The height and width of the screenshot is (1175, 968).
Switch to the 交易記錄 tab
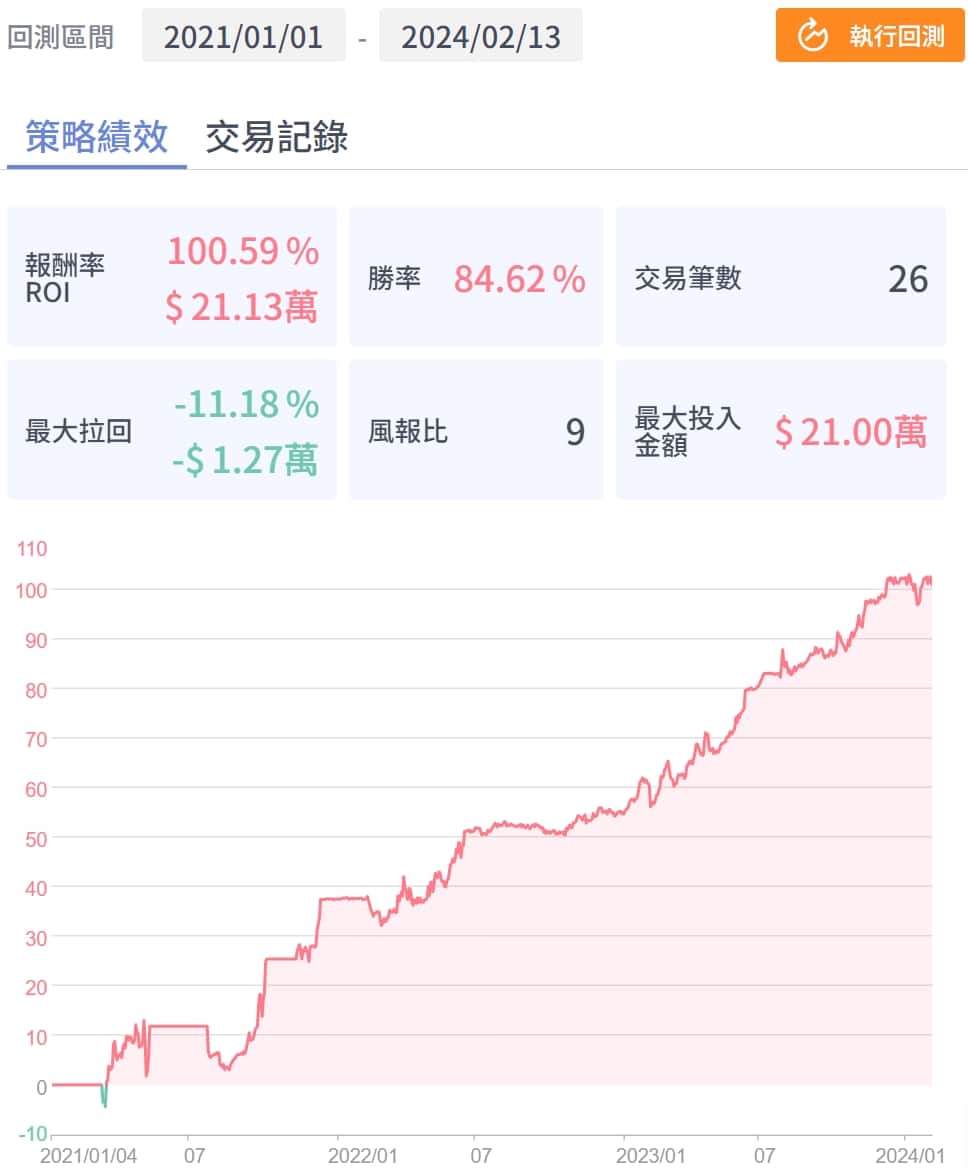point(276,137)
